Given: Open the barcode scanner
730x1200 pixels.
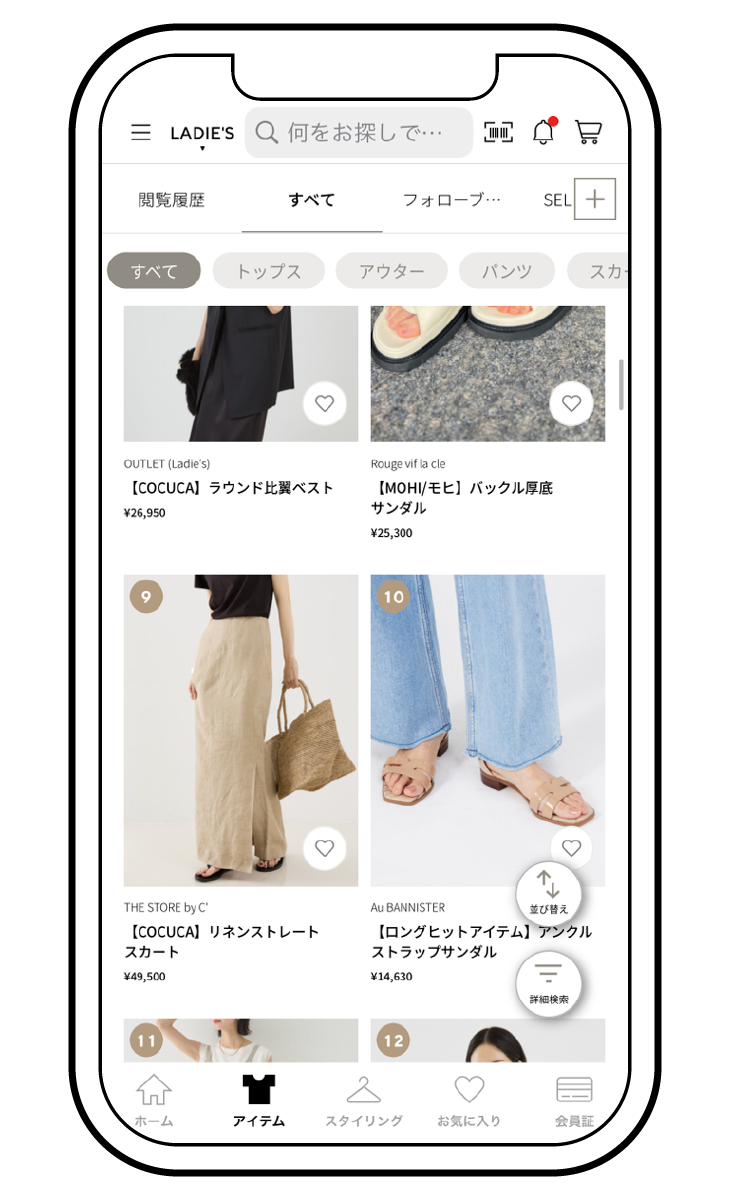Looking at the screenshot, I should (x=498, y=132).
